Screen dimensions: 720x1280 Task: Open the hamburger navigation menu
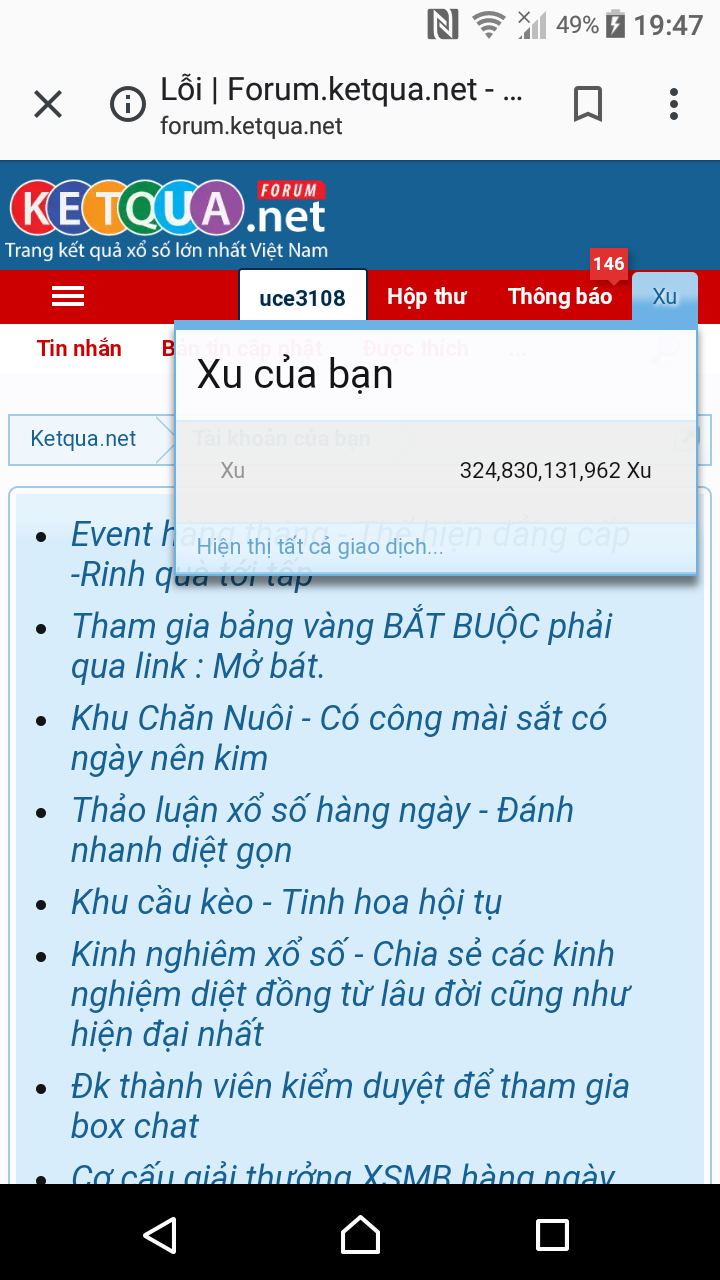[x=68, y=296]
